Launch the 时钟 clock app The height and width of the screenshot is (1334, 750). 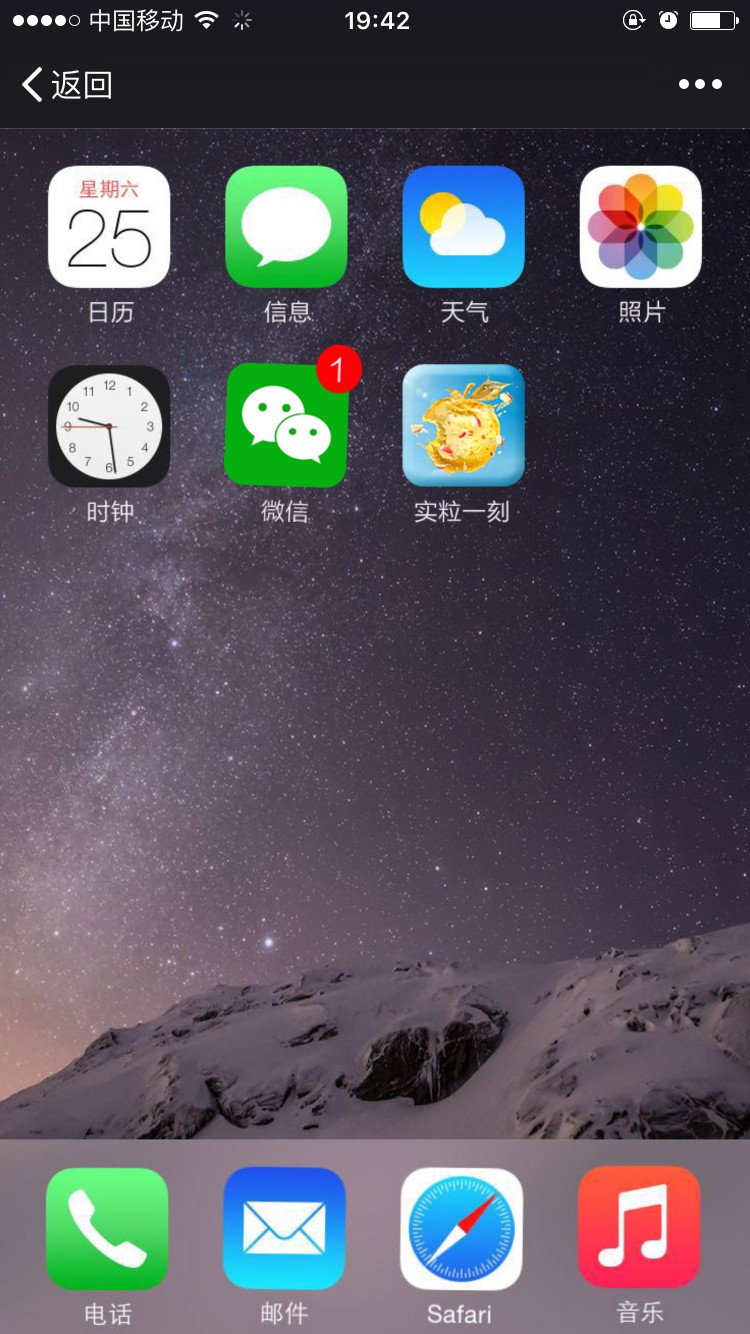(109, 426)
